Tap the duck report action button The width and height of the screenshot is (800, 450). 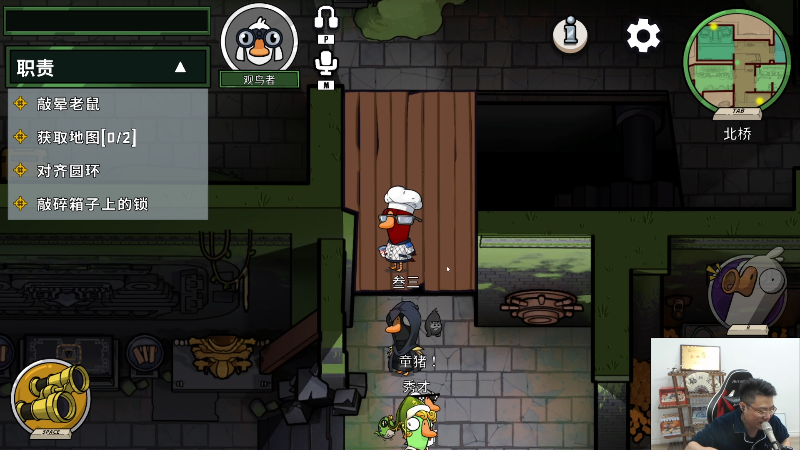coord(747,293)
